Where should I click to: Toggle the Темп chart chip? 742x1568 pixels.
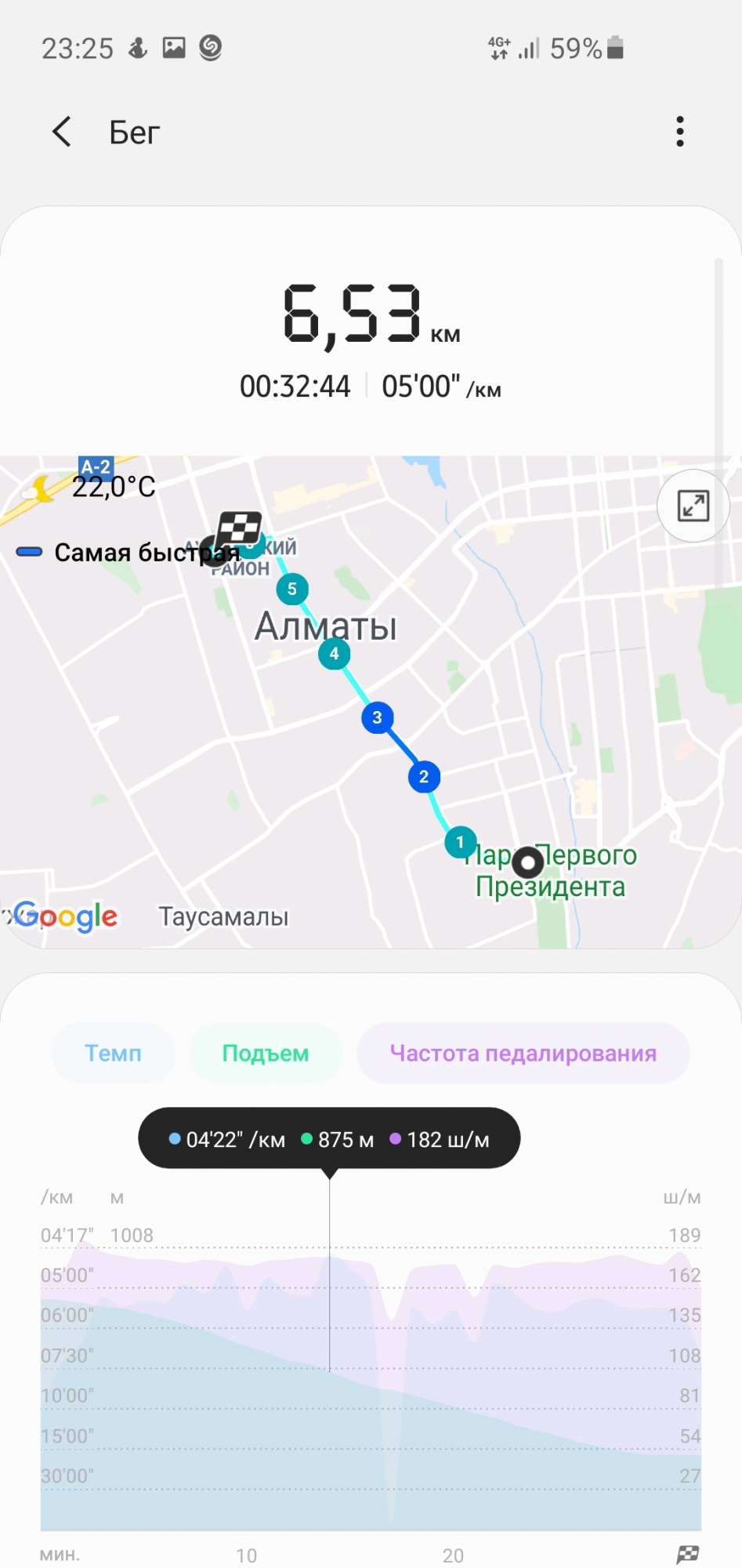[114, 1053]
